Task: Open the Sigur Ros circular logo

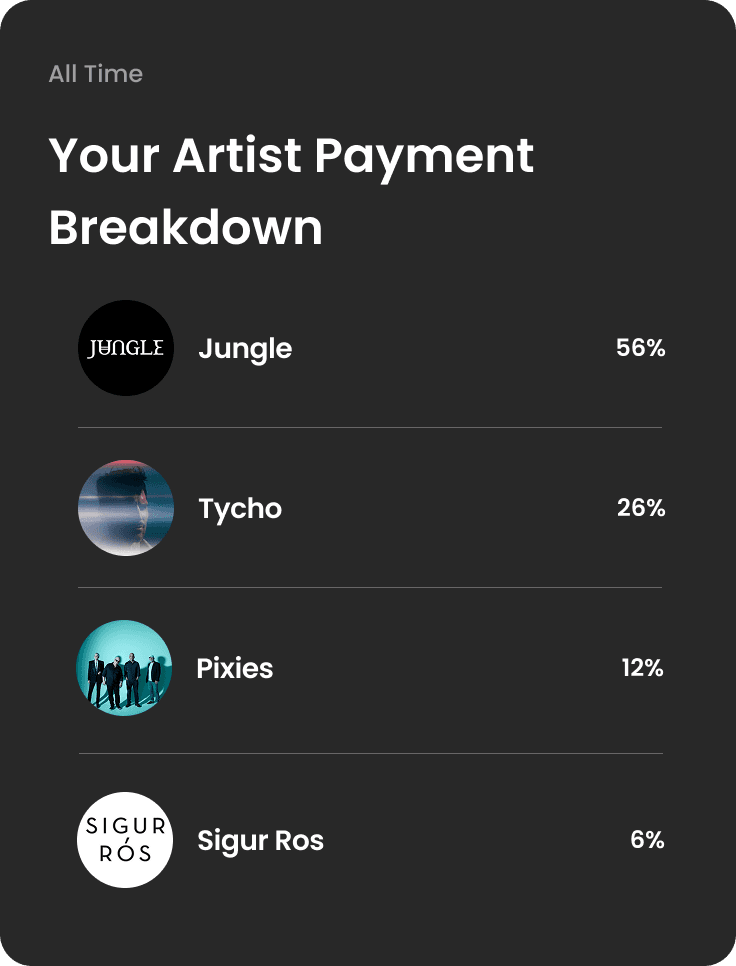Action: coord(125,839)
